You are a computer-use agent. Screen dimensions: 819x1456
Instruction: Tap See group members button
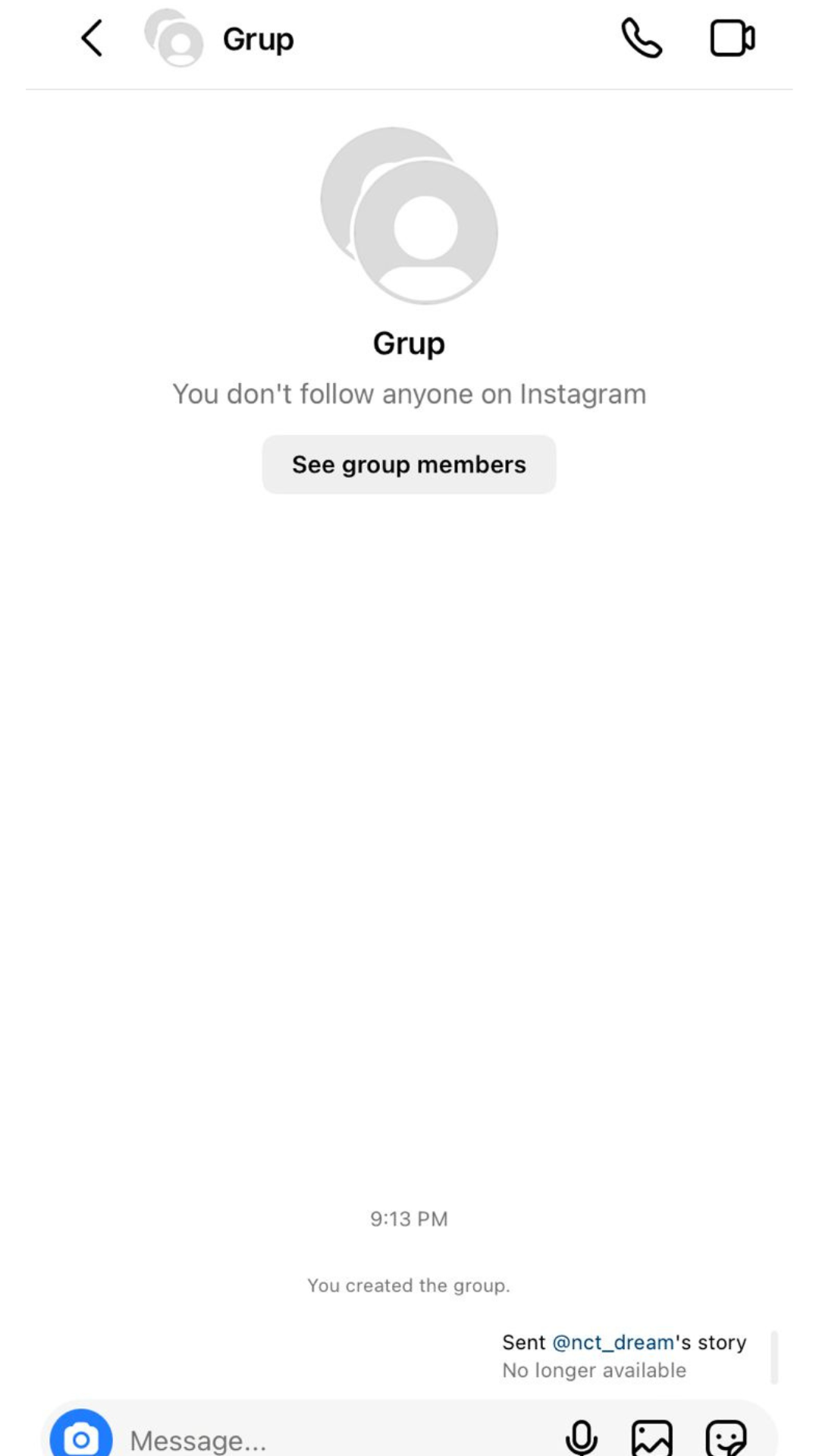[409, 464]
